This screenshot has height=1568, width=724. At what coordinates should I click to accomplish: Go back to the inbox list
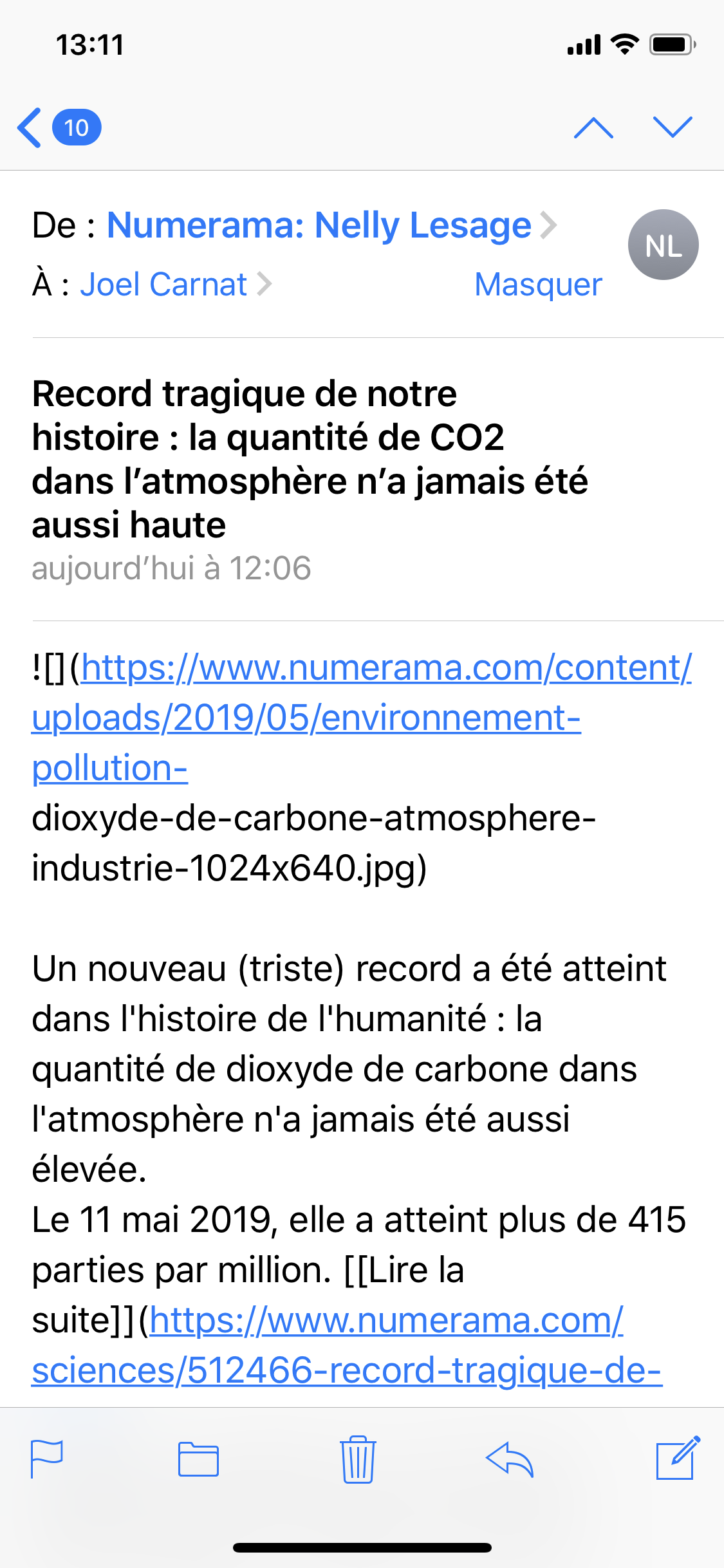(x=59, y=127)
